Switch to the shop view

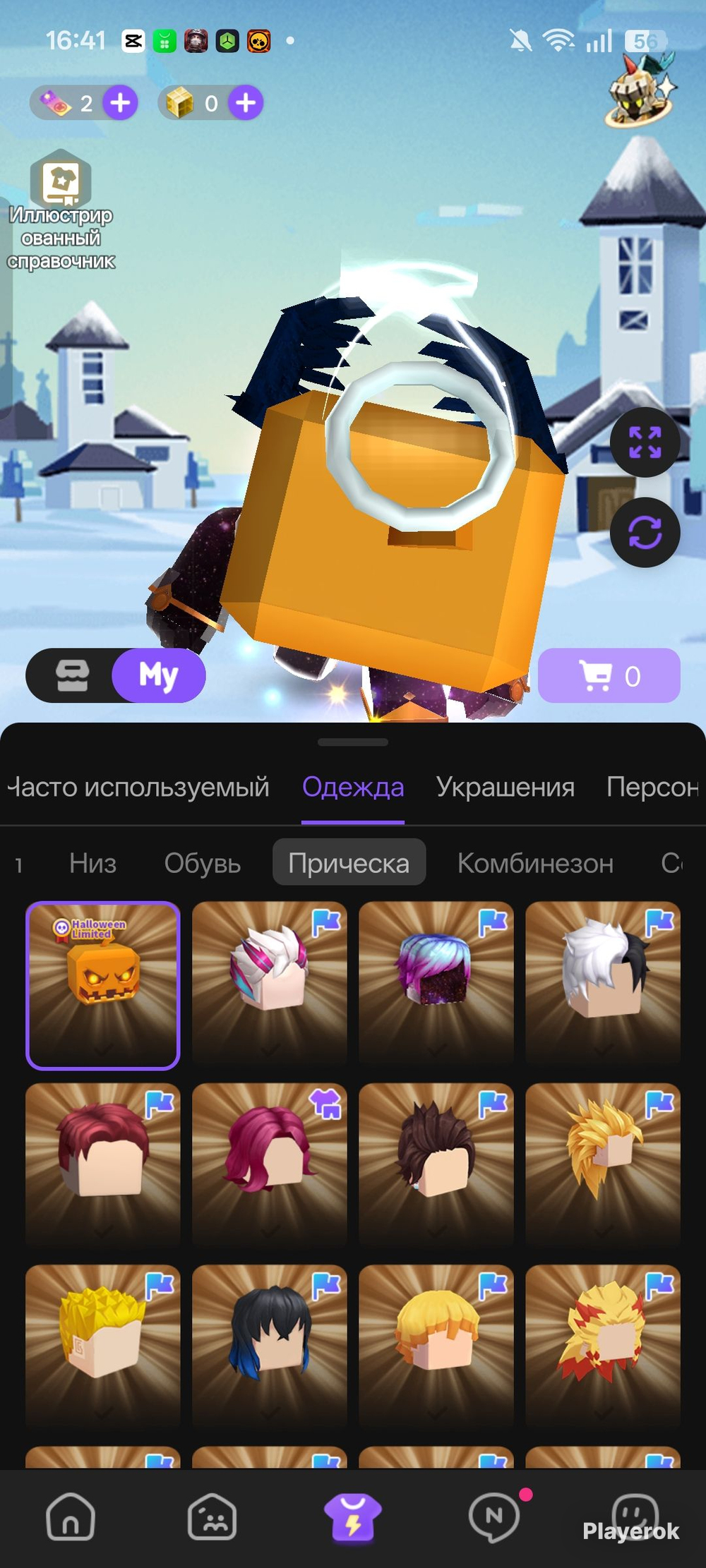click(x=72, y=675)
